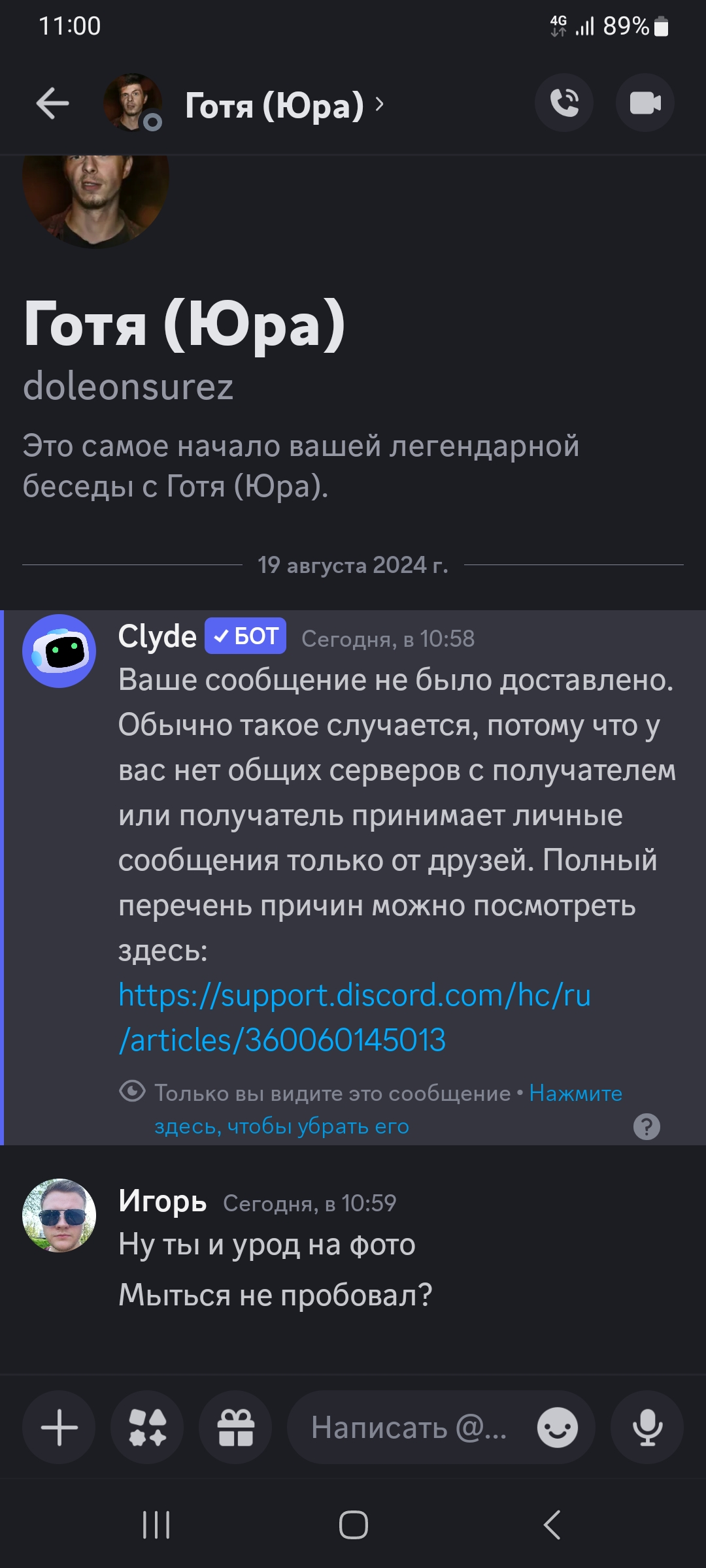Open Готя (Юра) profile from the header name

pyautogui.click(x=275, y=105)
